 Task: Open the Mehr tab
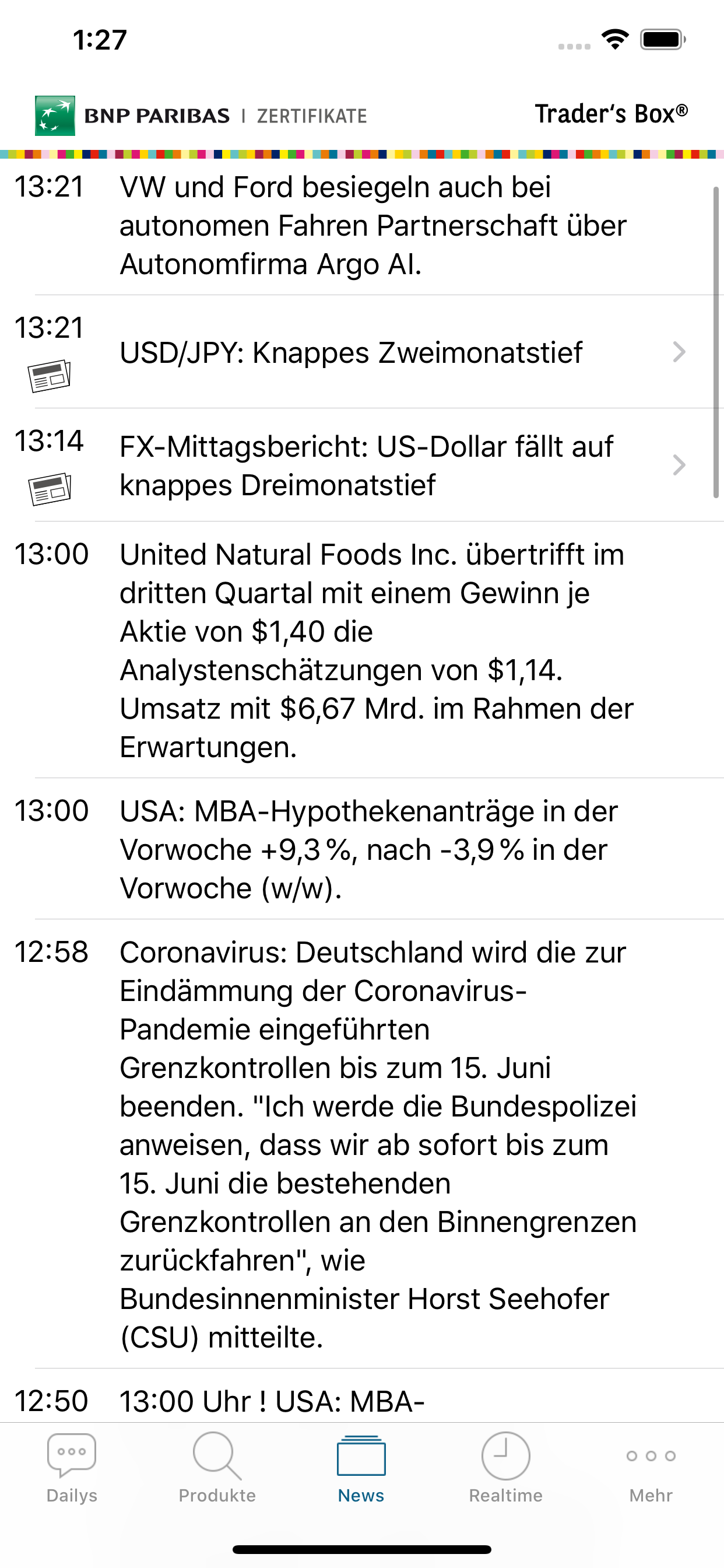[651, 1468]
